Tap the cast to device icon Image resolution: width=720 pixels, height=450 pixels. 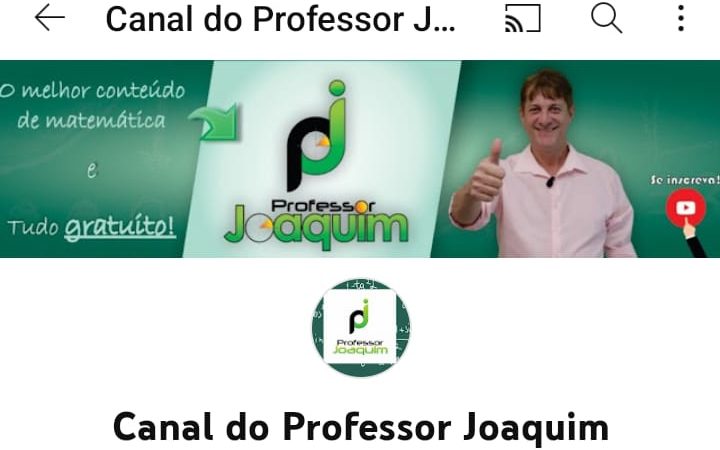coord(520,19)
